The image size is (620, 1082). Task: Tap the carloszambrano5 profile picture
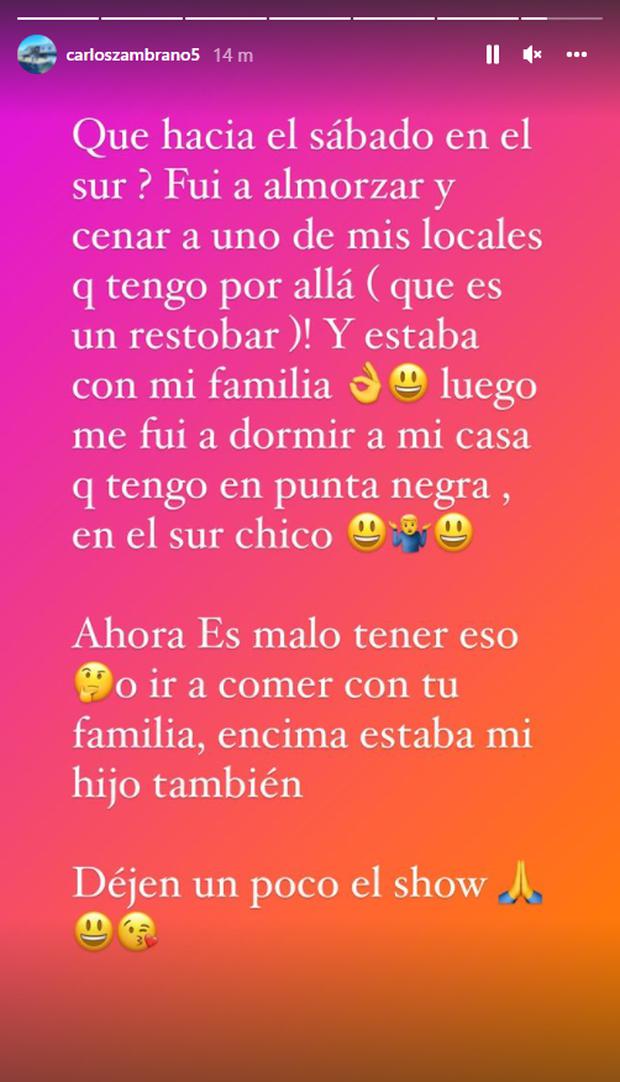click(37, 54)
